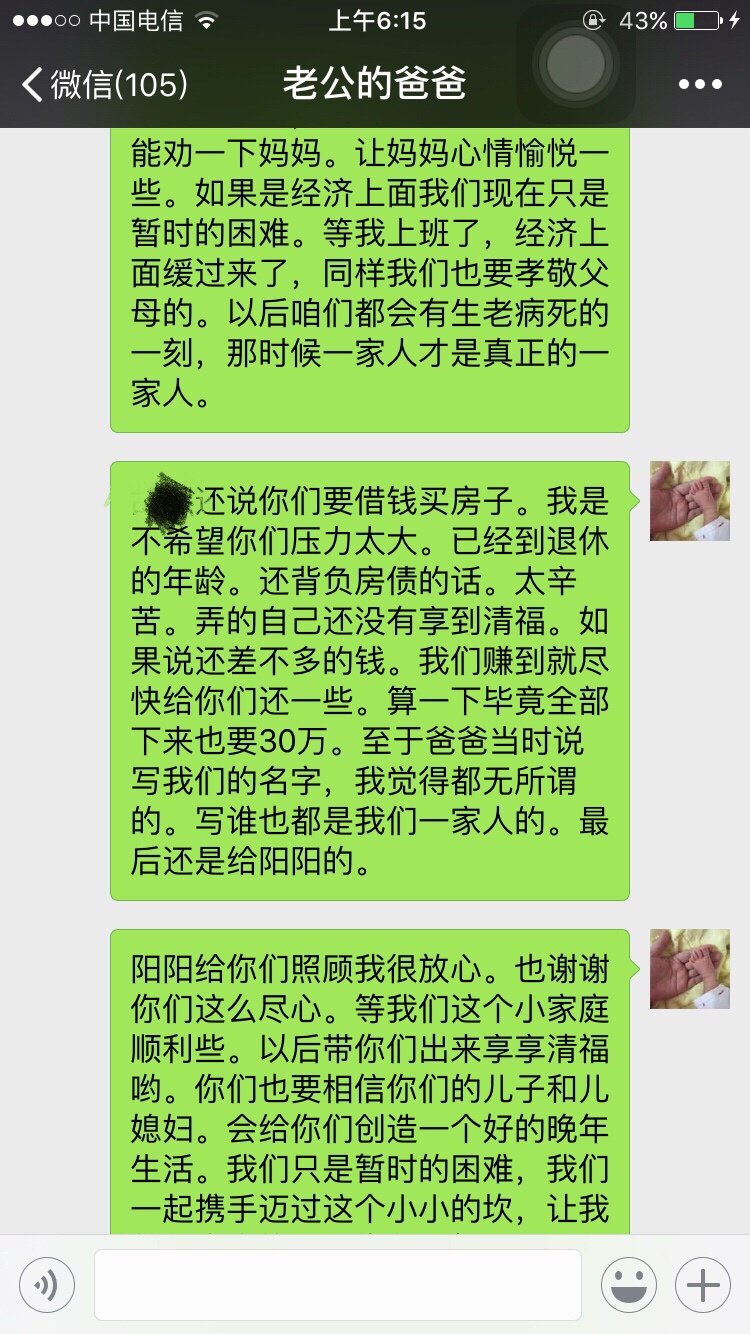Switch to voice message input
The height and width of the screenshot is (1334, 750).
click(x=47, y=1285)
